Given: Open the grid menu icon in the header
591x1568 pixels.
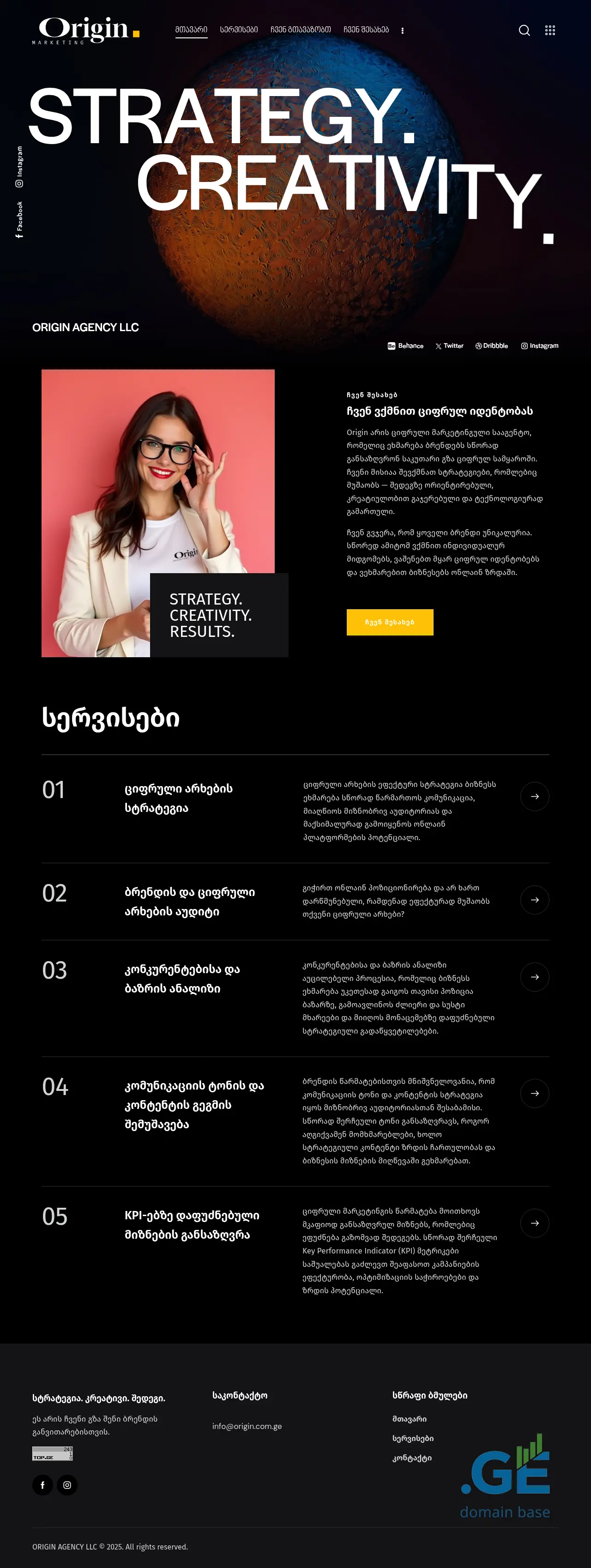Looking at the screenshot, I should click(549, 30).
